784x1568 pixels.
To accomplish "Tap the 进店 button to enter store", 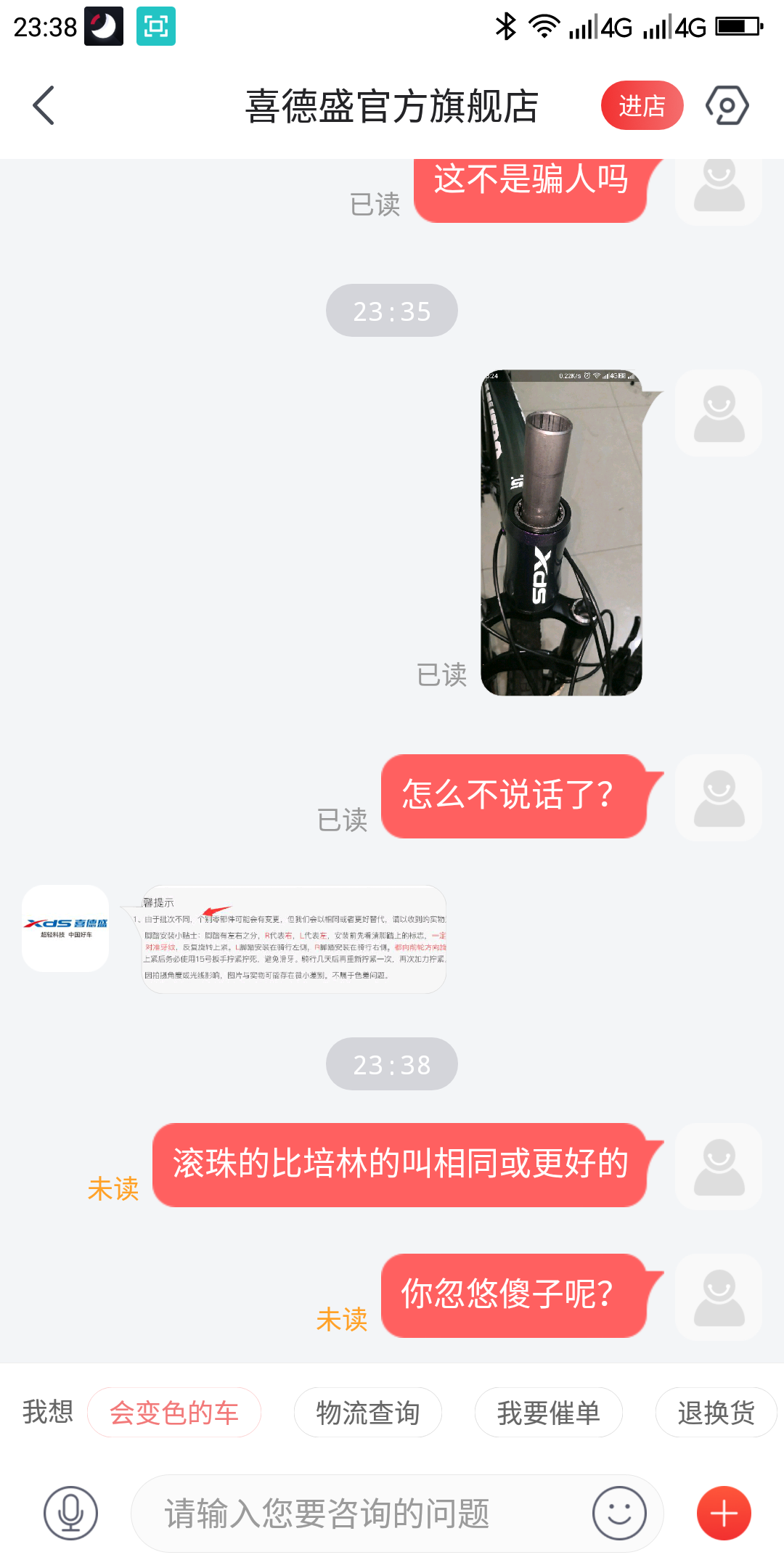I will pyautogui.click(x=642, y=105).
